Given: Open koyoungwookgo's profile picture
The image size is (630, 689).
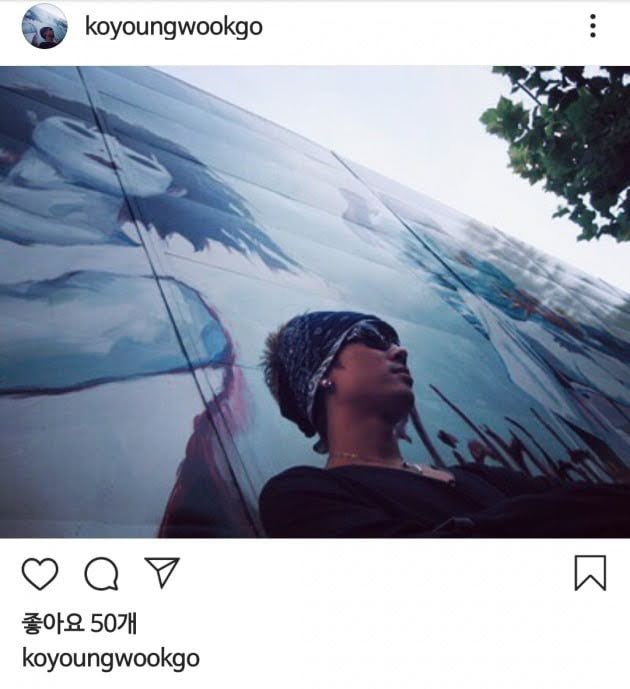Looking at the screenshot, I should click(44, 27).
